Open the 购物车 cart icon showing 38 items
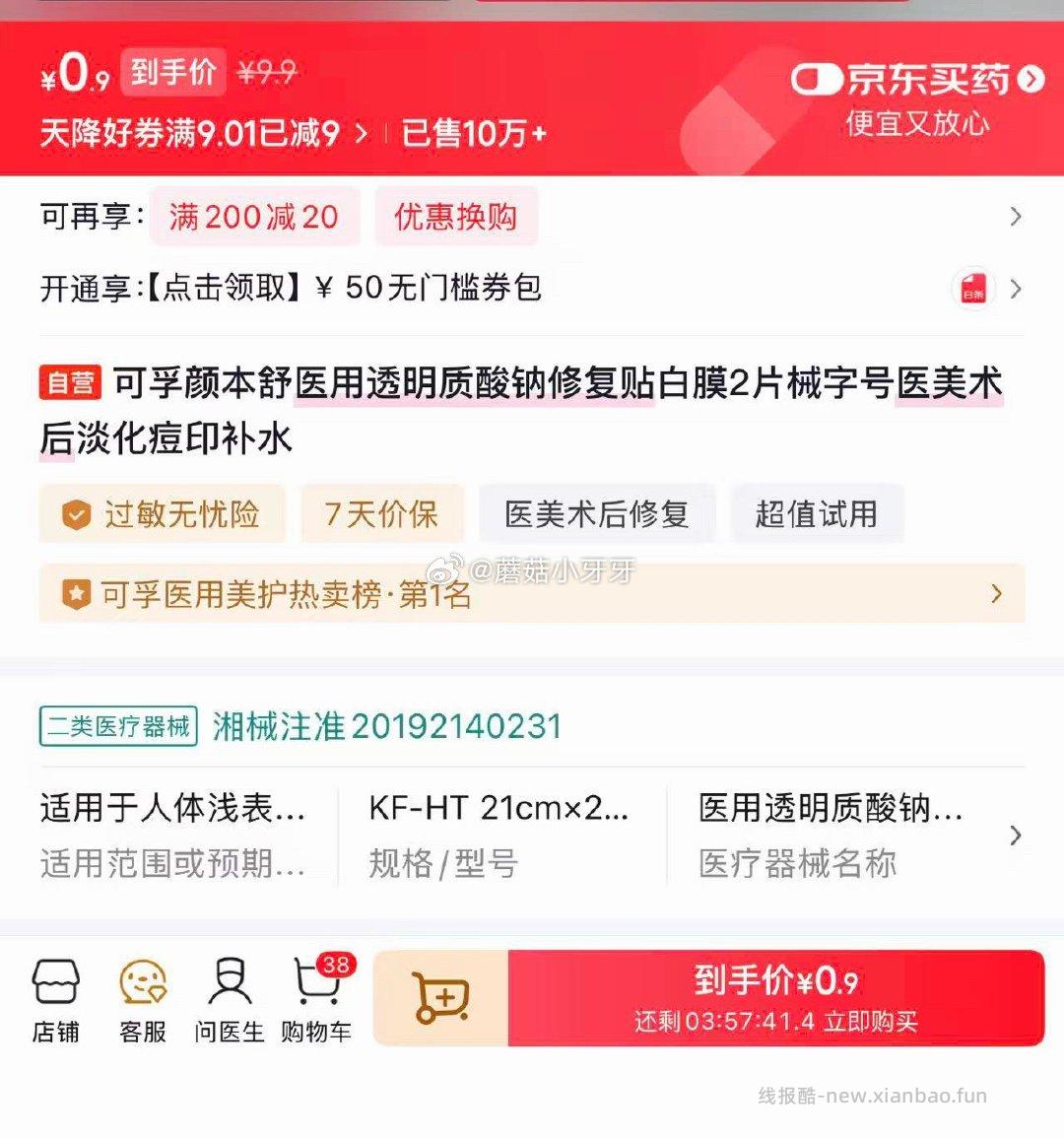Screen dimensions: 1064x1138 (316, 997)
